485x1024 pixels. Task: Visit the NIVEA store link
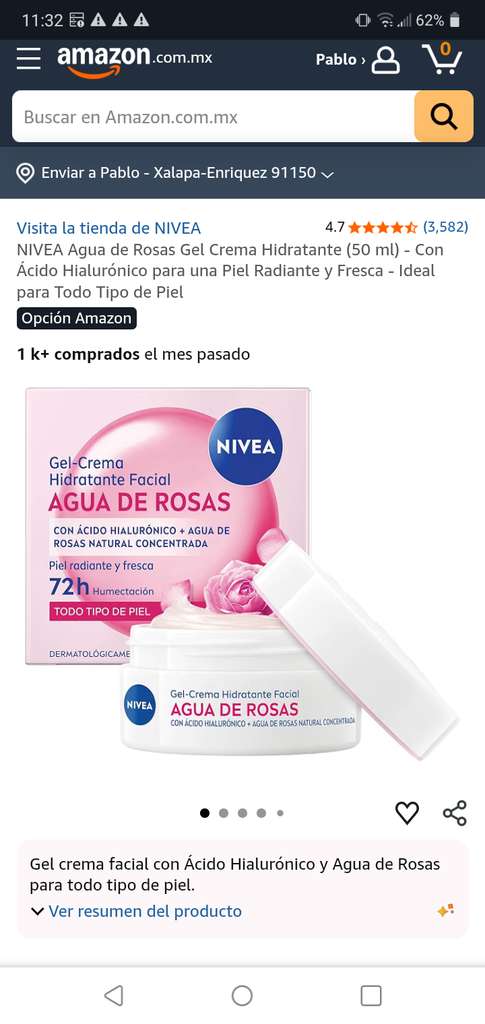108,228
